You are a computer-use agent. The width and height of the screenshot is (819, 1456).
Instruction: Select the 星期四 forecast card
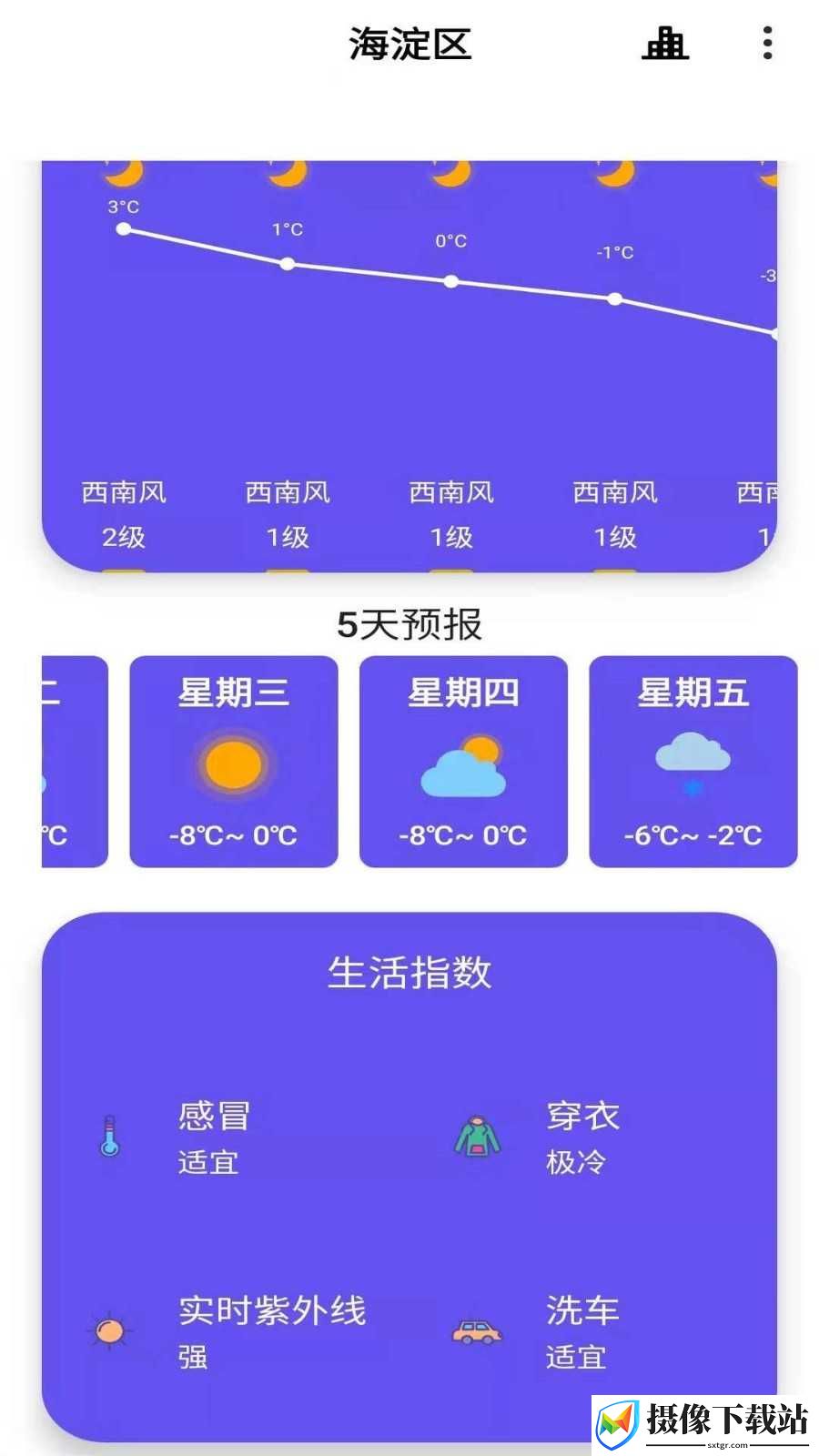(463, 762)
